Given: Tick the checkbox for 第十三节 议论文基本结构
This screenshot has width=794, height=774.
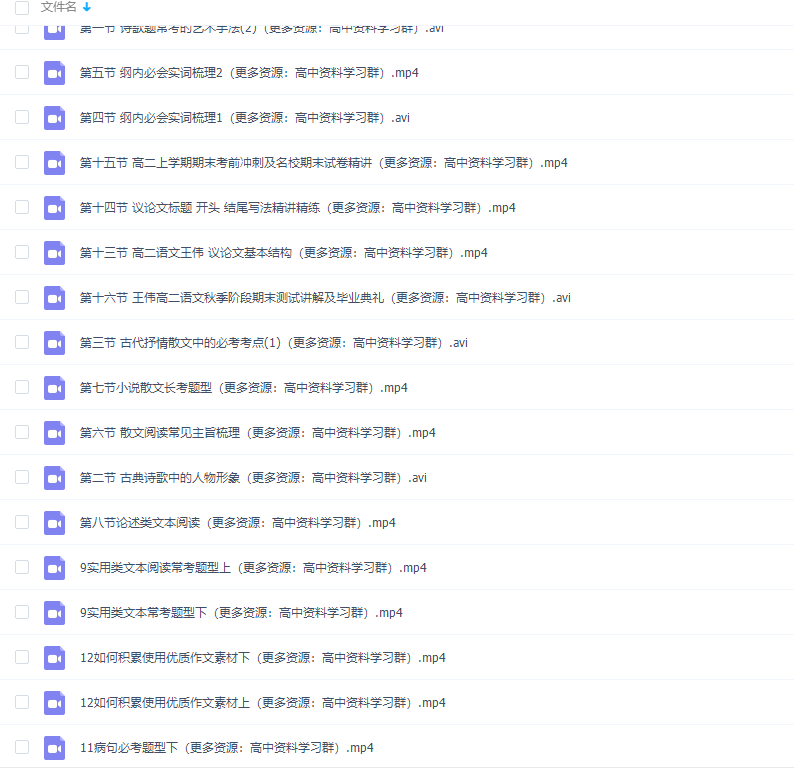Looking at the screenshot, I should click(22, 252).
